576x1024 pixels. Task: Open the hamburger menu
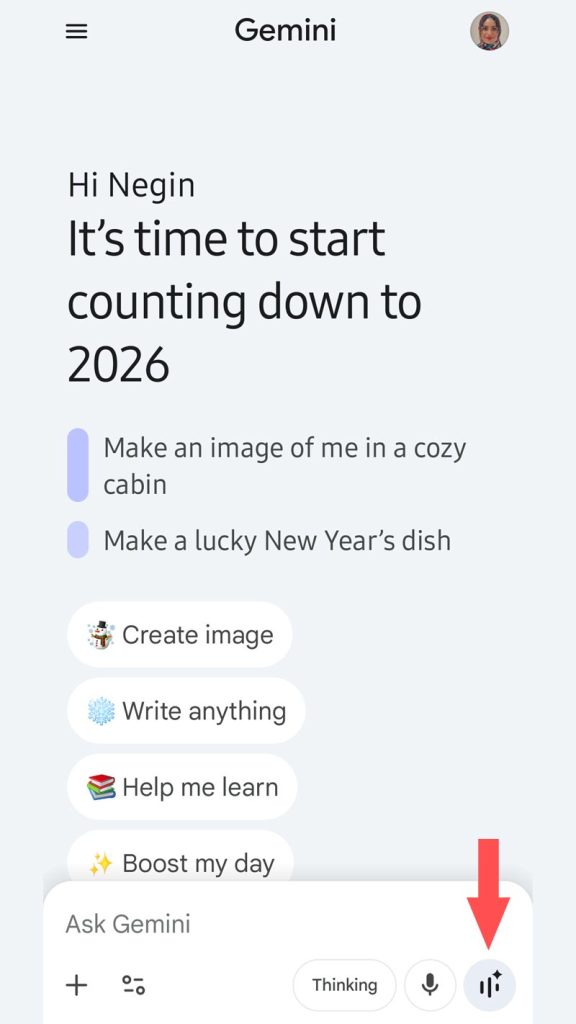click(x=76, y=31)
